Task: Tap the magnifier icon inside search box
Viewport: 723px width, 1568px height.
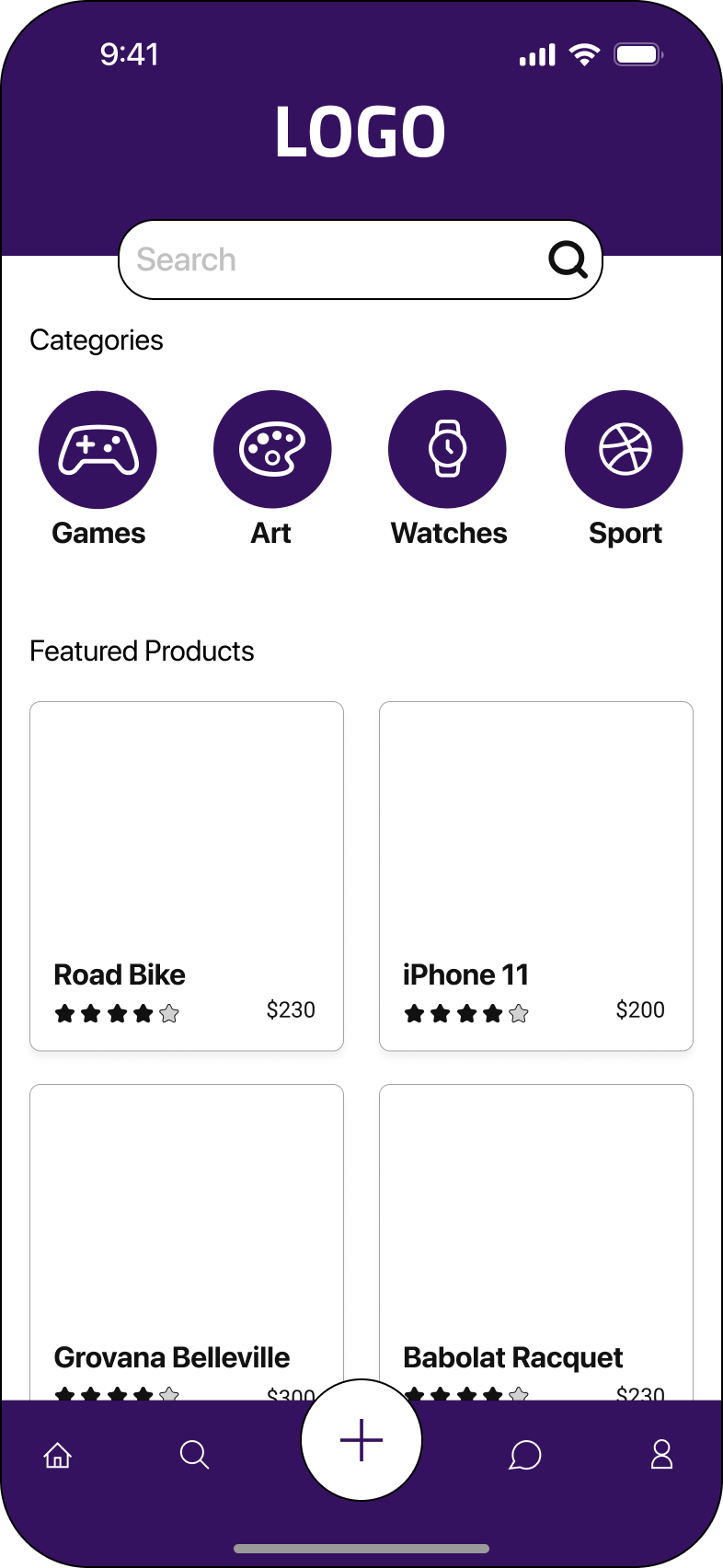Action: 568,259
